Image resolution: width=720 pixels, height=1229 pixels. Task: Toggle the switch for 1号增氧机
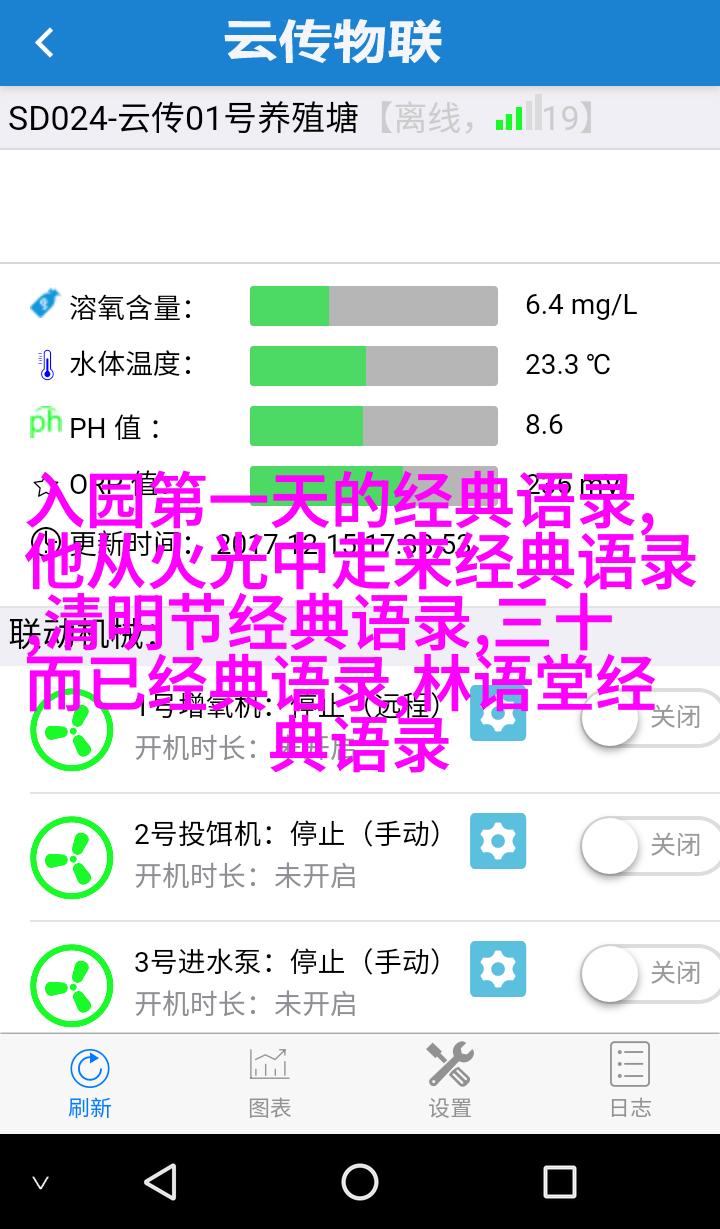(x=650, y=717)
